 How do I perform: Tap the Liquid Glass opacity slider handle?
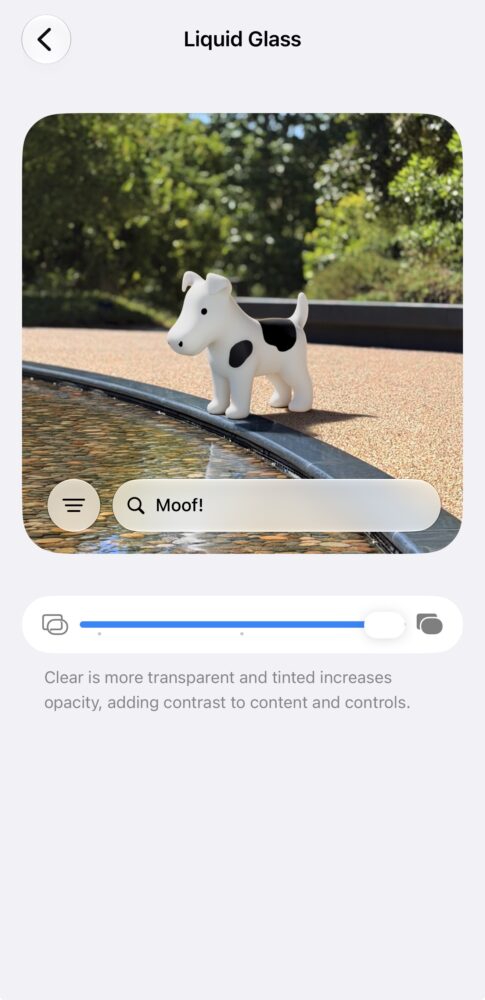click(x=384, y=625)
